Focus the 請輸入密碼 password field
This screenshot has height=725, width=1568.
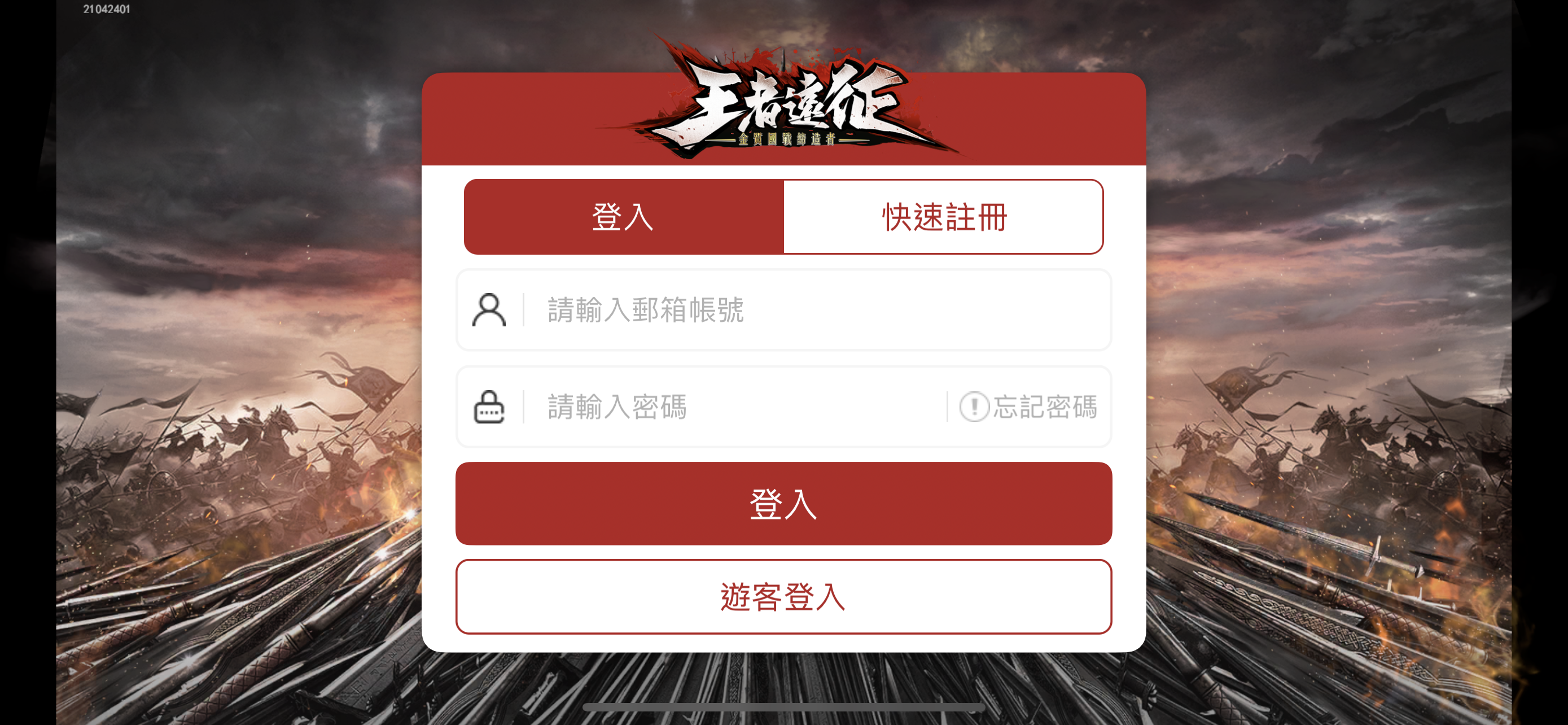click(730, 407)
